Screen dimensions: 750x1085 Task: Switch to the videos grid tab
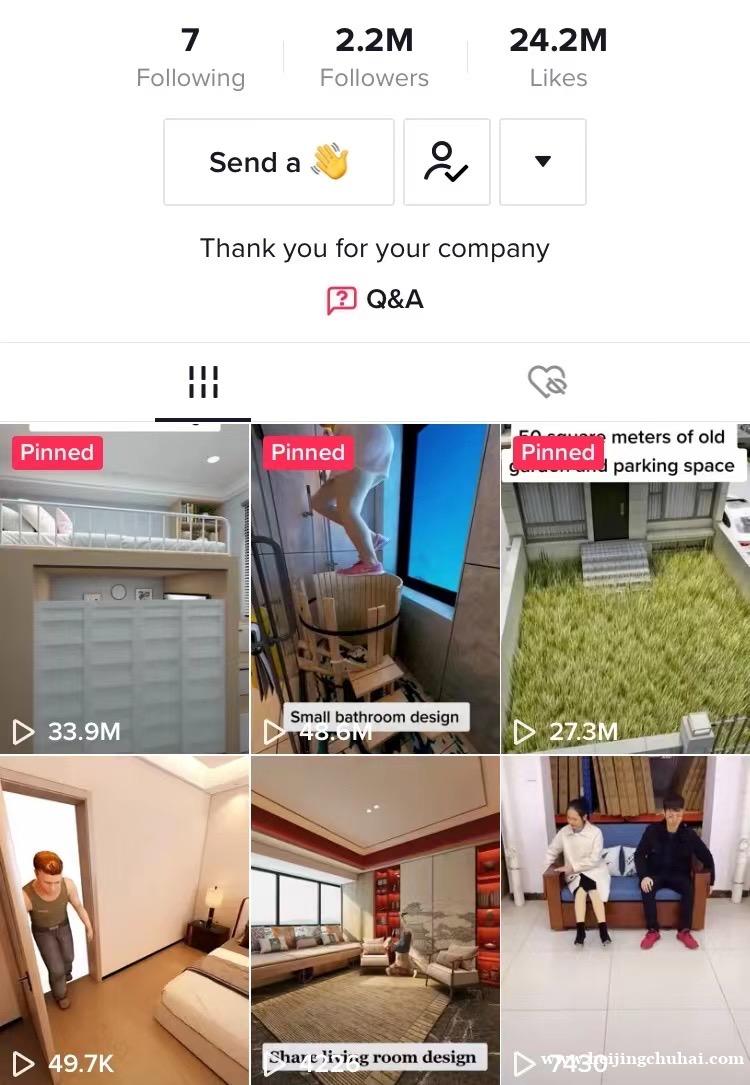203,382
